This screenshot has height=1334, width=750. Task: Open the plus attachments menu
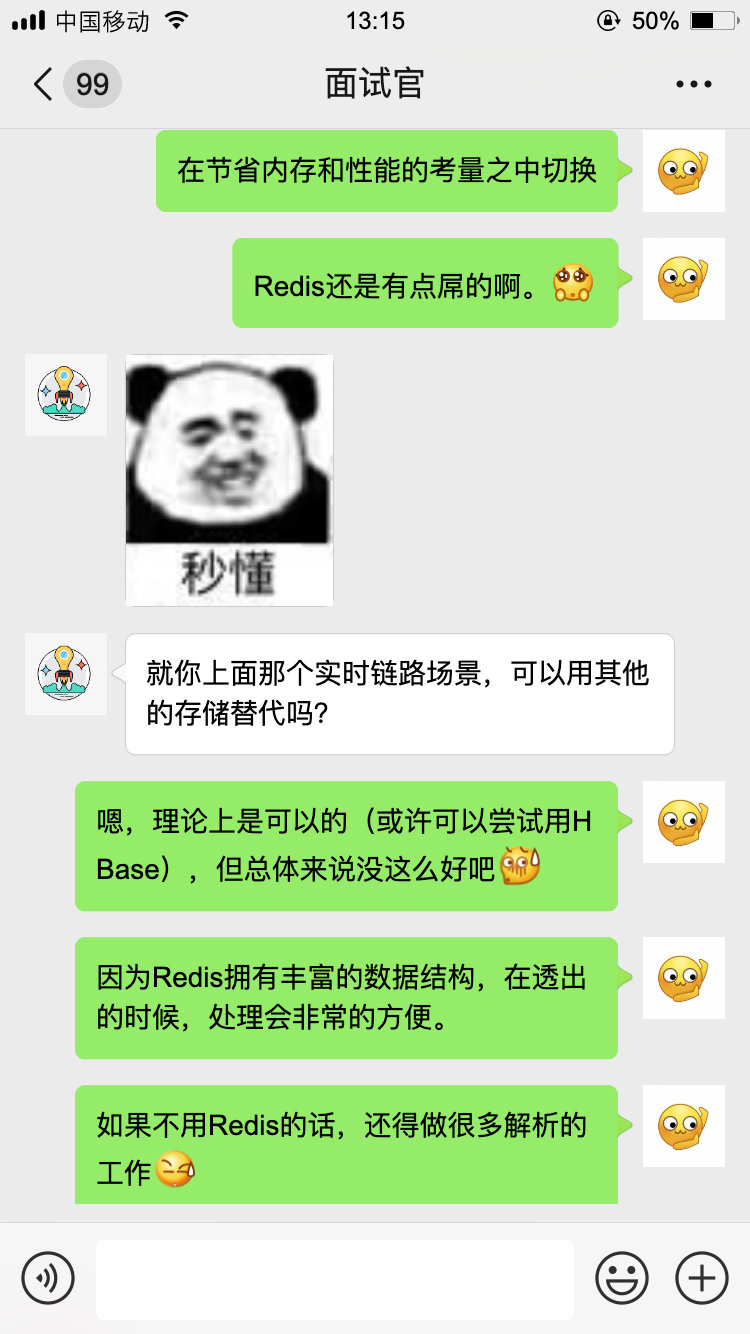[x=702, y=1277]
